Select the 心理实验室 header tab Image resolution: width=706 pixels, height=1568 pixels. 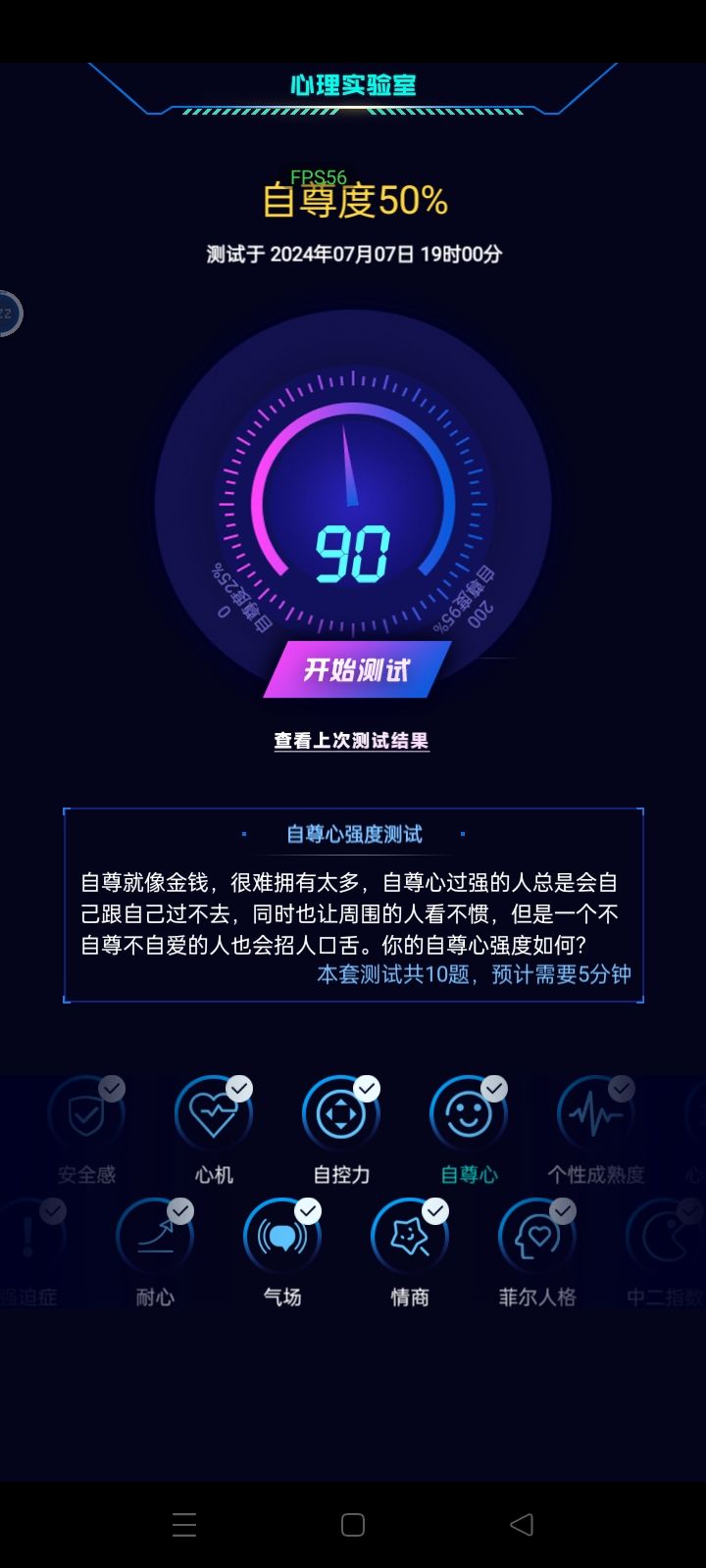pyautogui.click(x=353, y=85)
